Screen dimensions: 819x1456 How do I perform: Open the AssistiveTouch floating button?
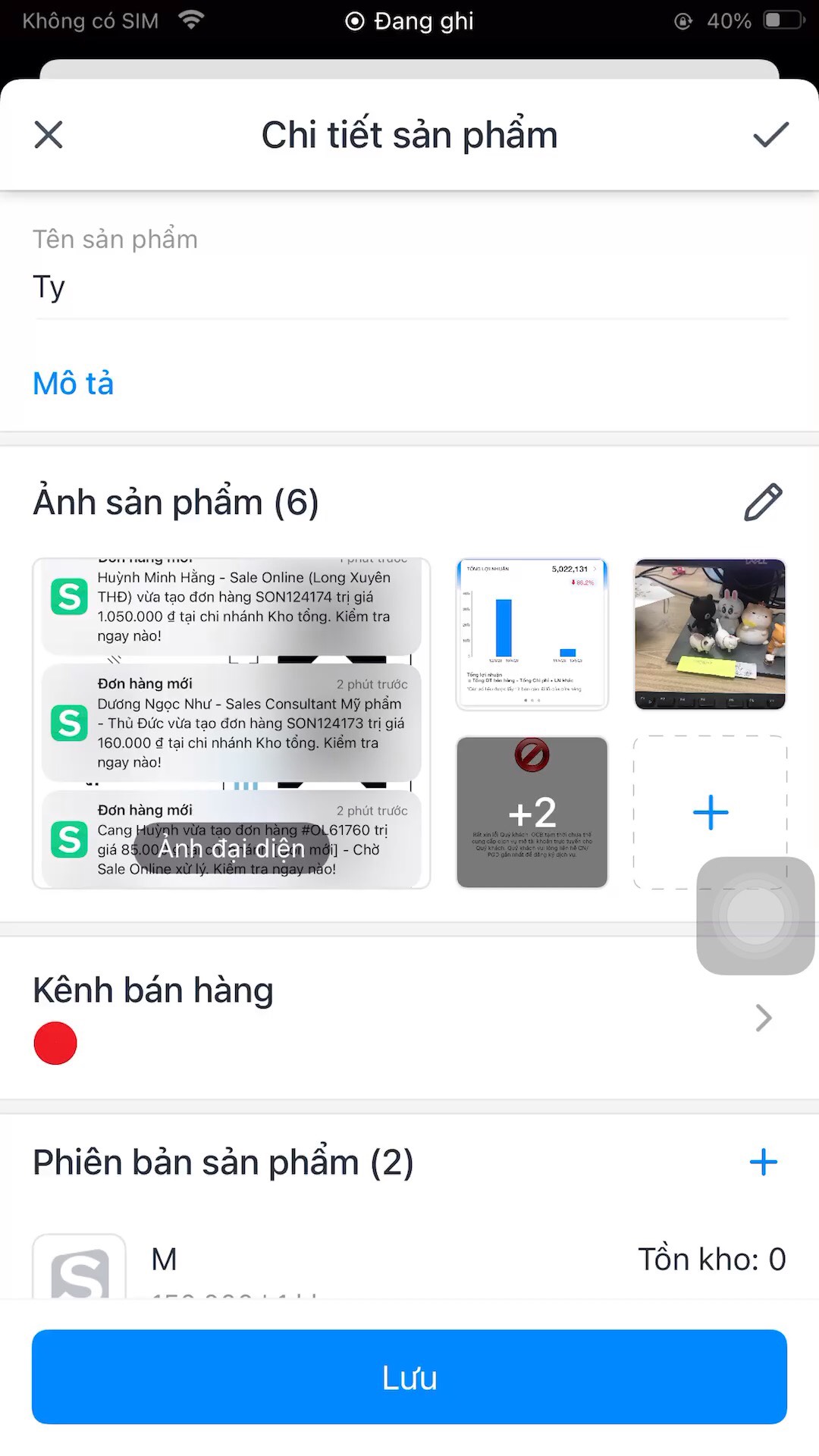click(x=755, y=915)
